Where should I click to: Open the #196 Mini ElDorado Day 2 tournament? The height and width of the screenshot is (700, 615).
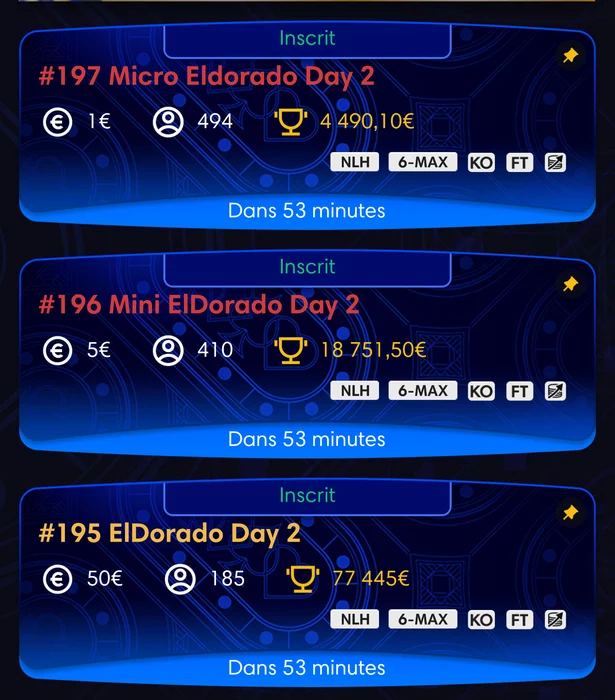pos(199,304)
